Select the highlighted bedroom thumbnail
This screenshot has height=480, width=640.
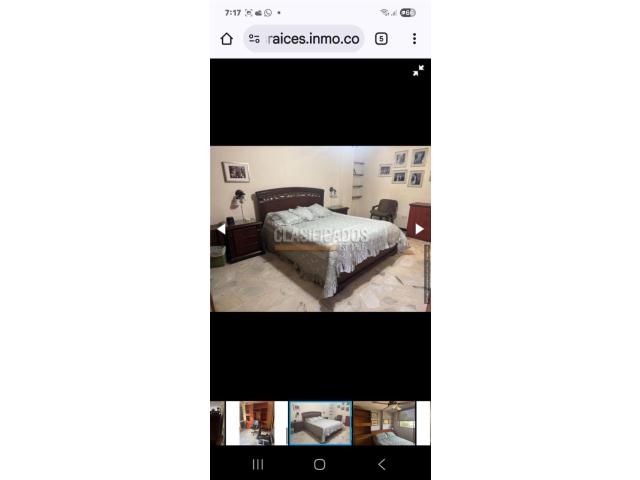tap(320, 423)
